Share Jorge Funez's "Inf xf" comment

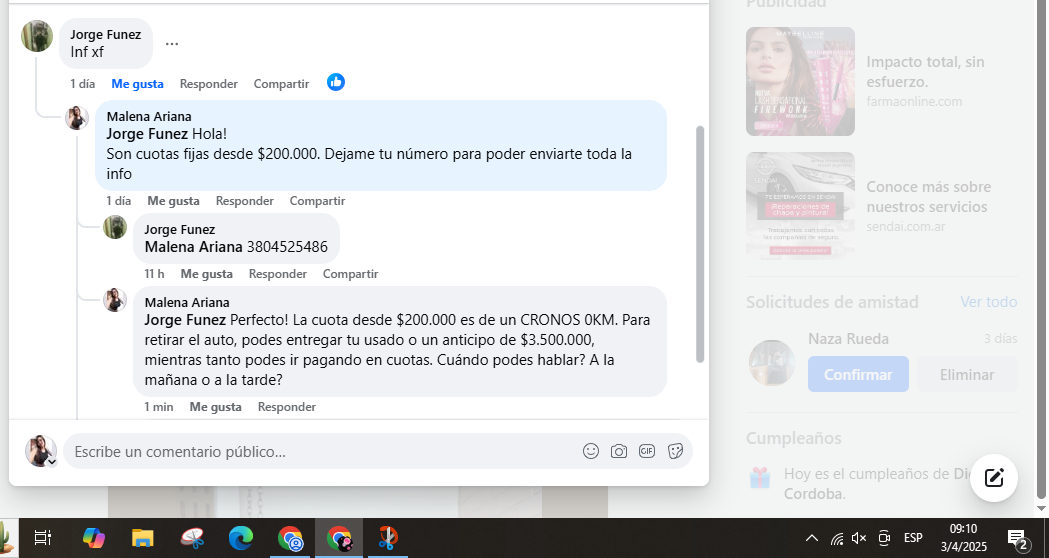point(281,84)
